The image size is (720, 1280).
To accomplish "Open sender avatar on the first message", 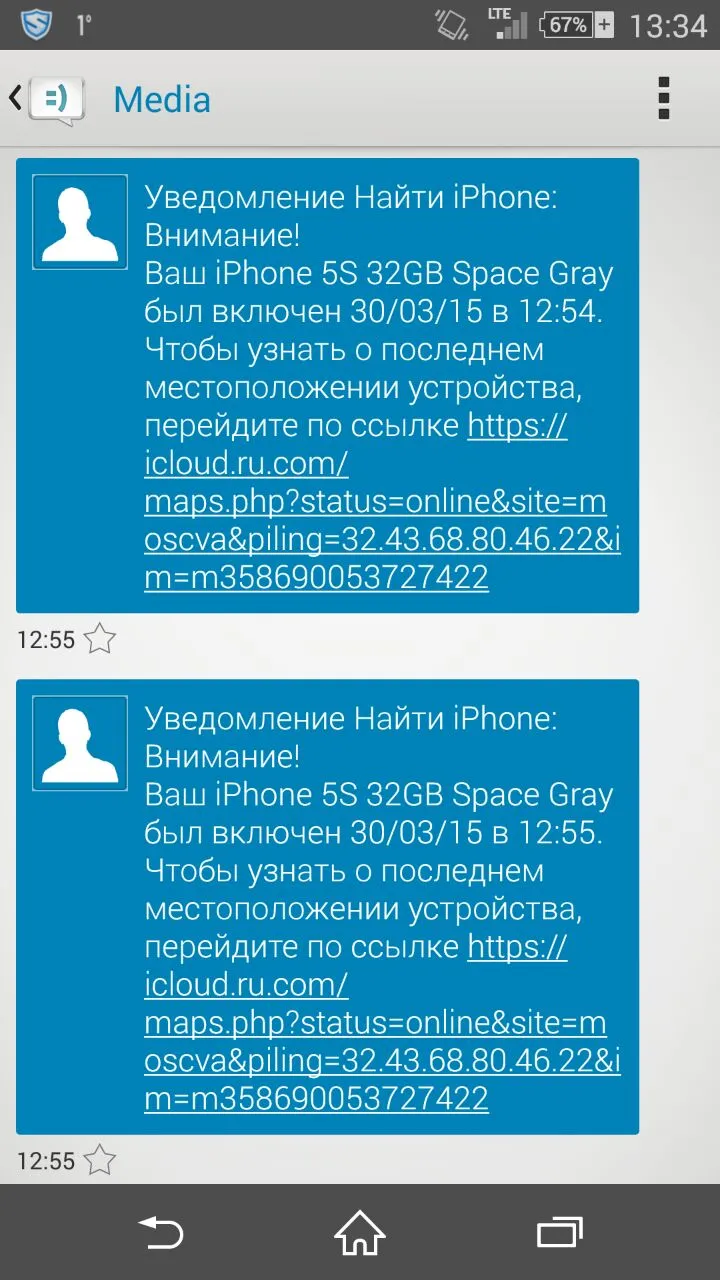I will coord(80,222).
